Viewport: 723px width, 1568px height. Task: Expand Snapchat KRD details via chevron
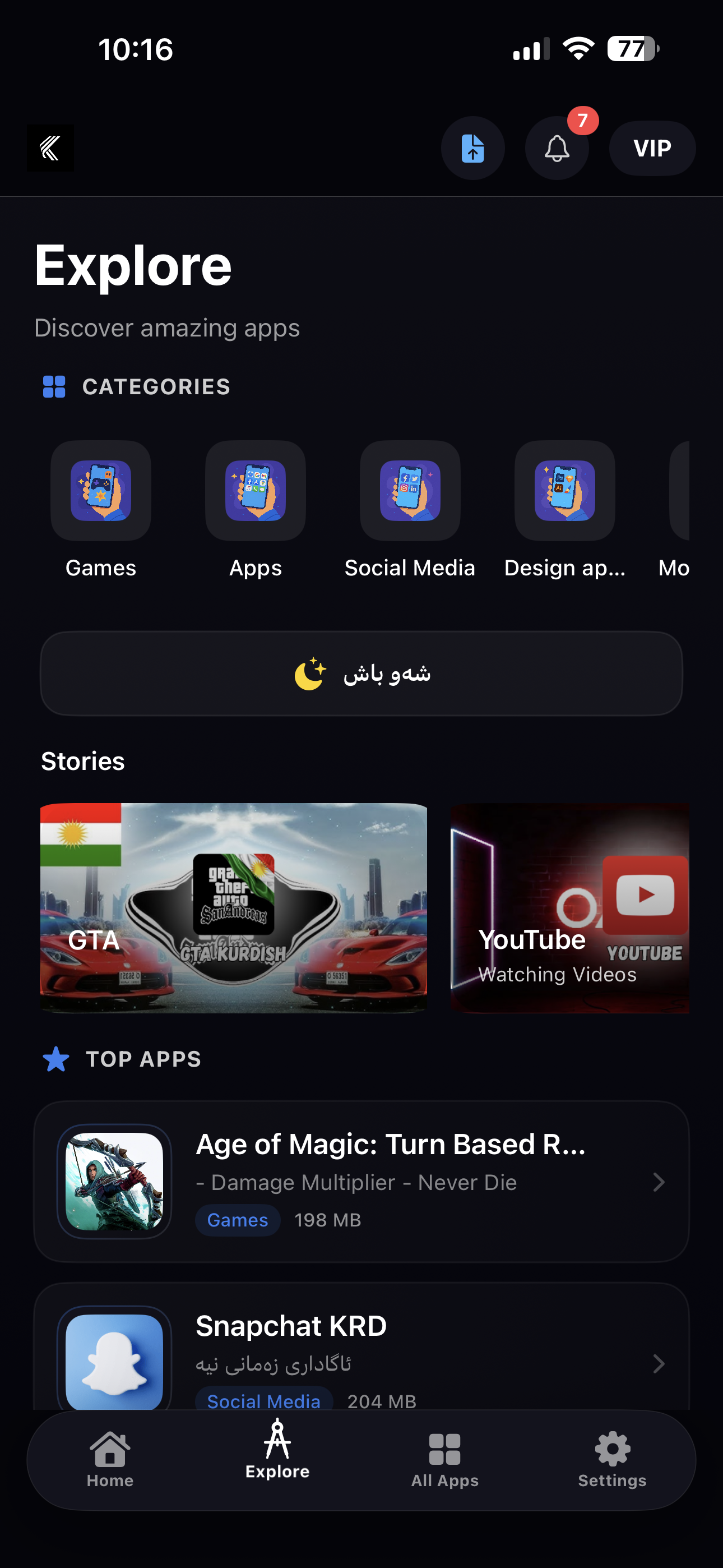point(660,1363)
